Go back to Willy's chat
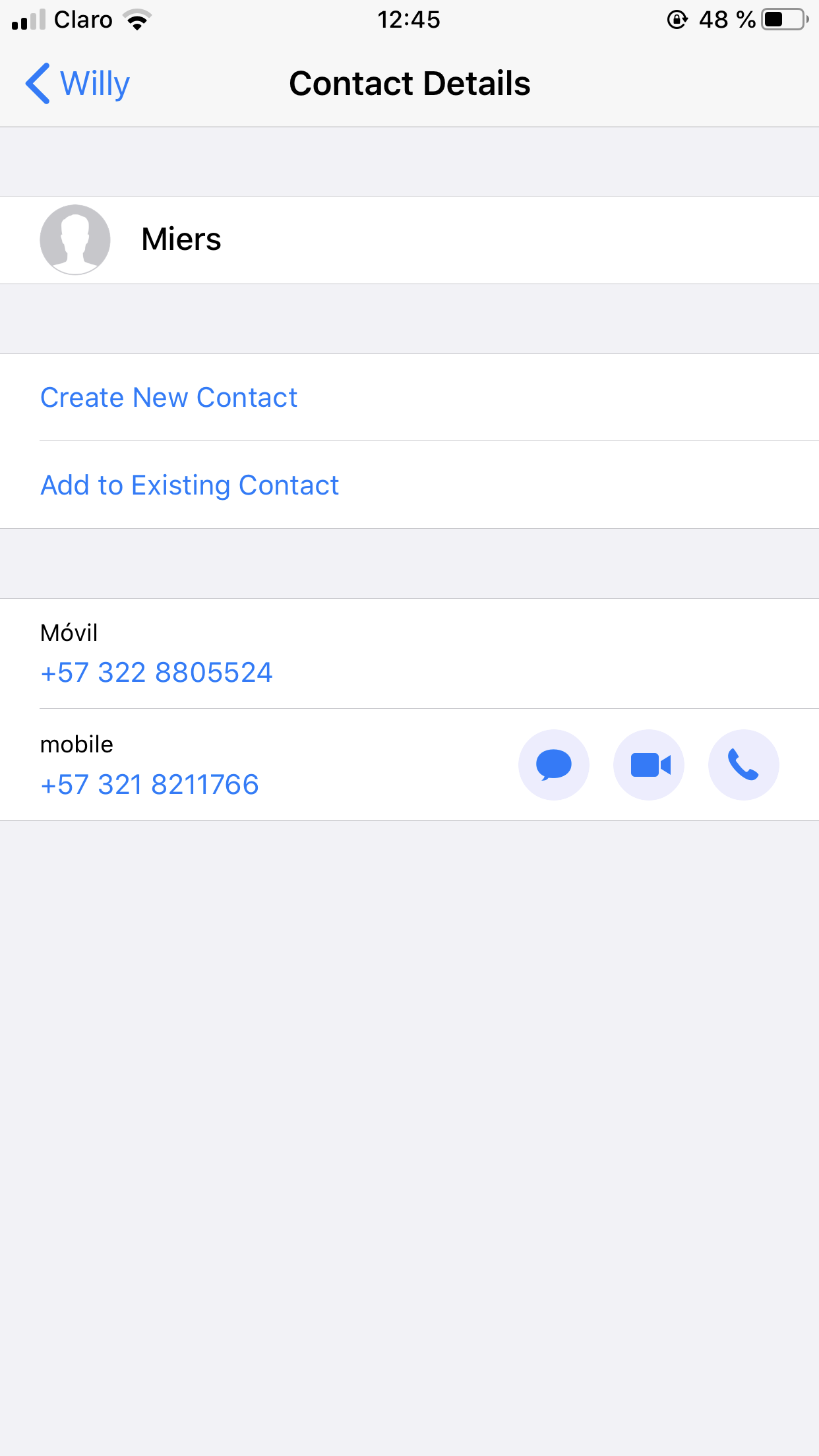The height and width of the screenshot is (1456, 819). click(x=78, y=84)
